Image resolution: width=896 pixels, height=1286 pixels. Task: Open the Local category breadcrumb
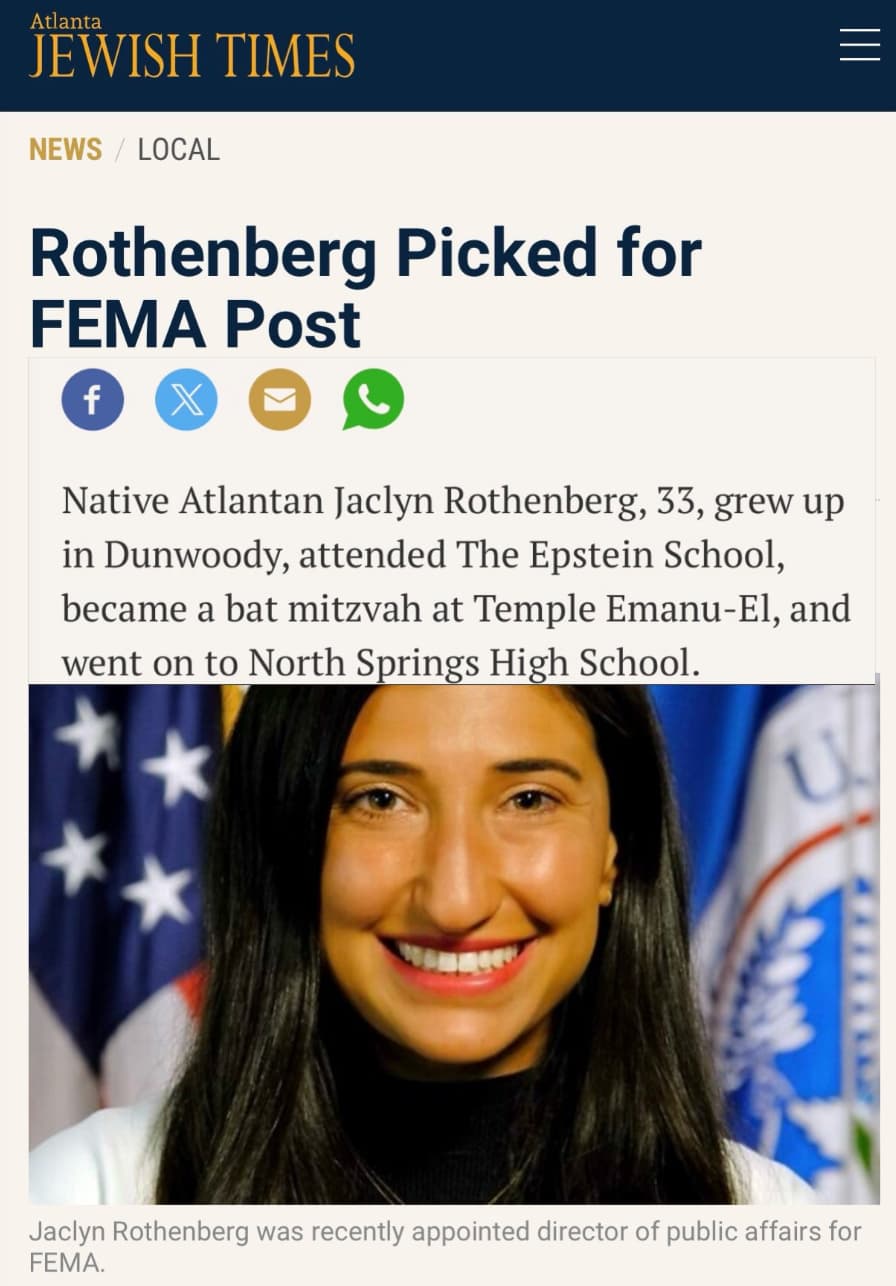pos(179,150)
